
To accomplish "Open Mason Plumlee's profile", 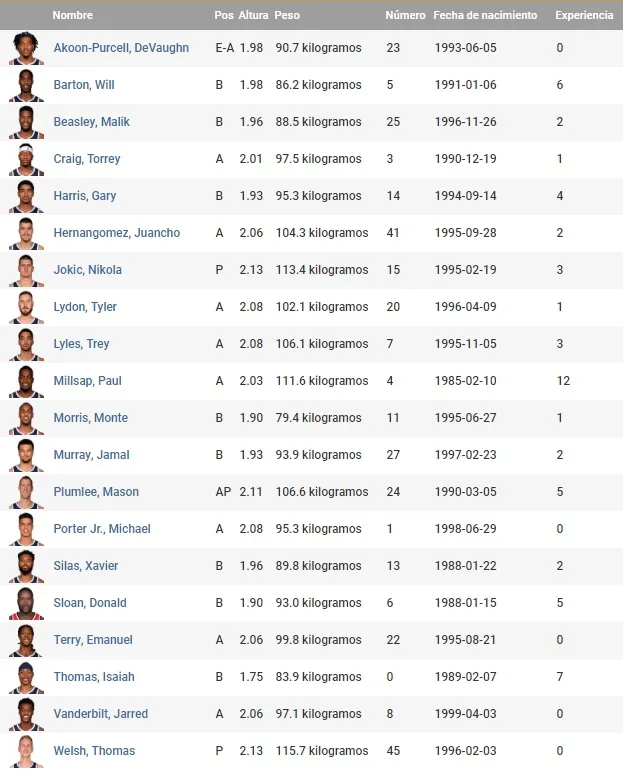I will 96,492.
